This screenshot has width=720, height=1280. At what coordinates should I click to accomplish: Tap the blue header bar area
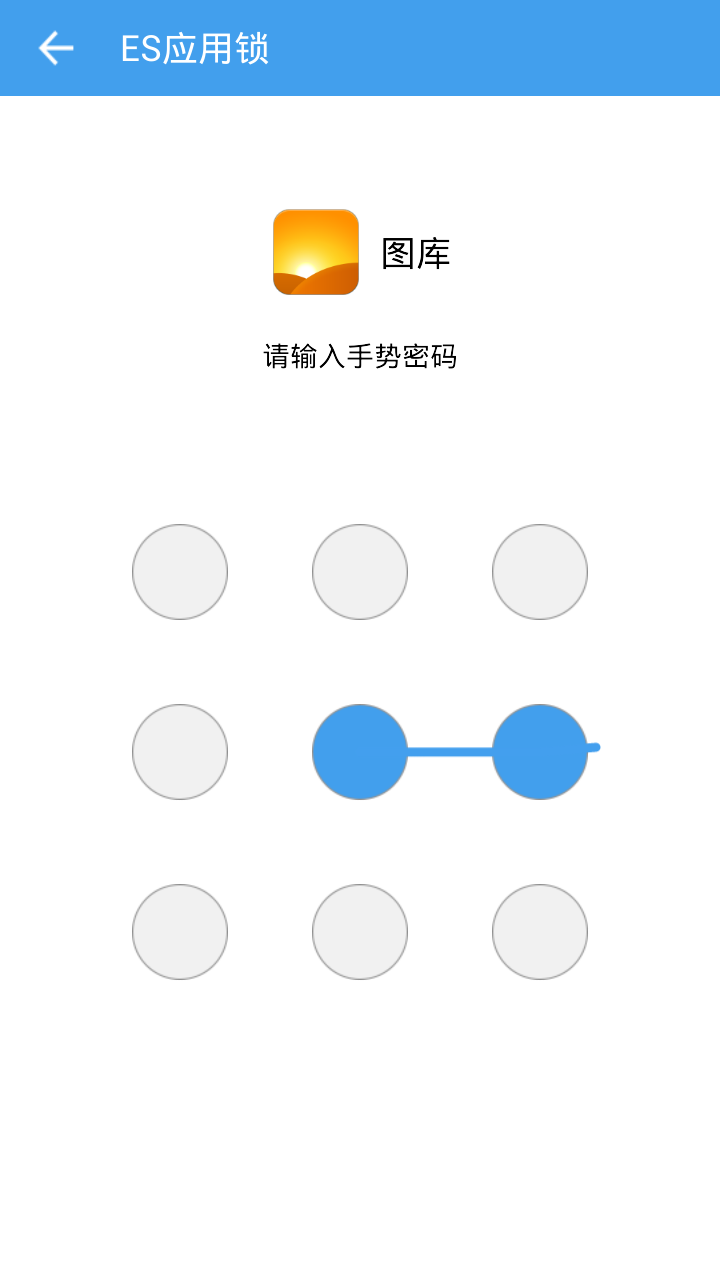click(500, 47)
